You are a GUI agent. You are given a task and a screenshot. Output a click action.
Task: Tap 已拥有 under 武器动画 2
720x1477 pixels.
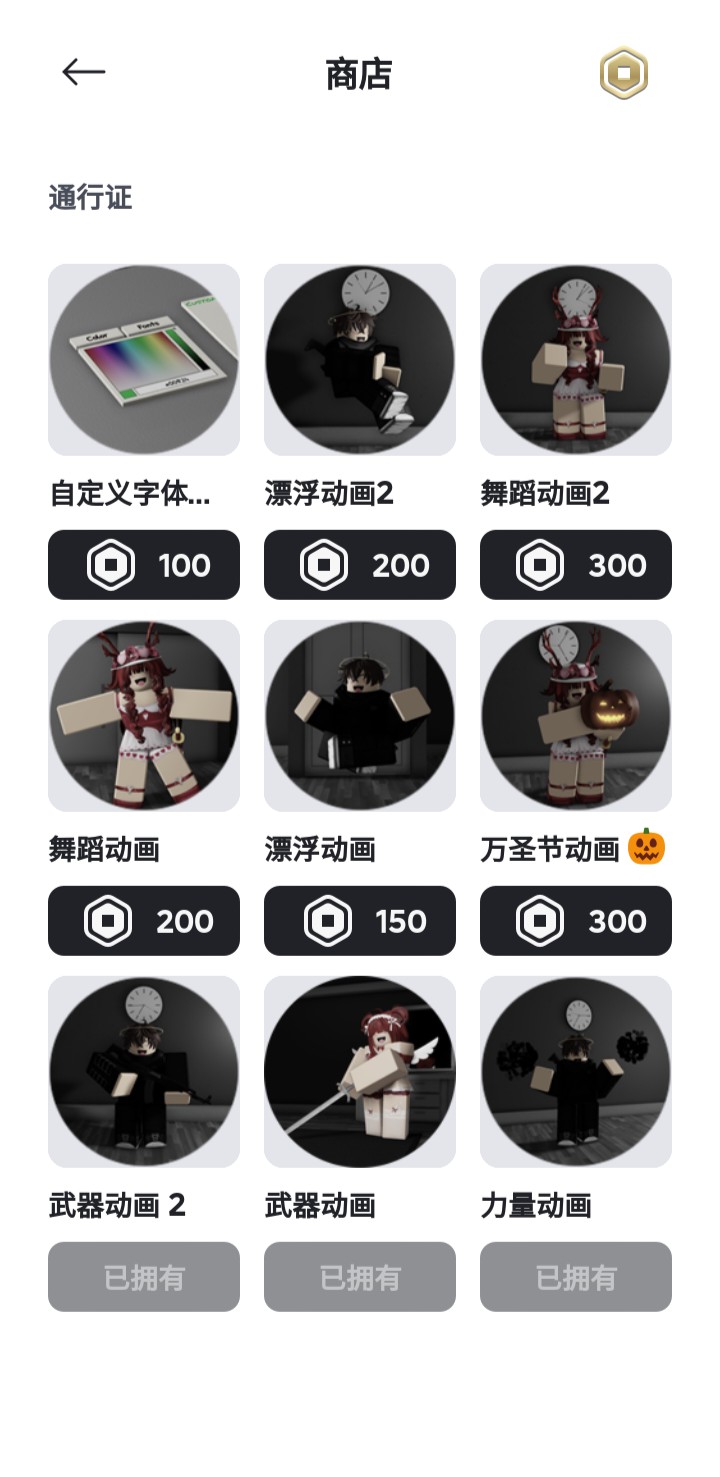tap(144, 1277)
